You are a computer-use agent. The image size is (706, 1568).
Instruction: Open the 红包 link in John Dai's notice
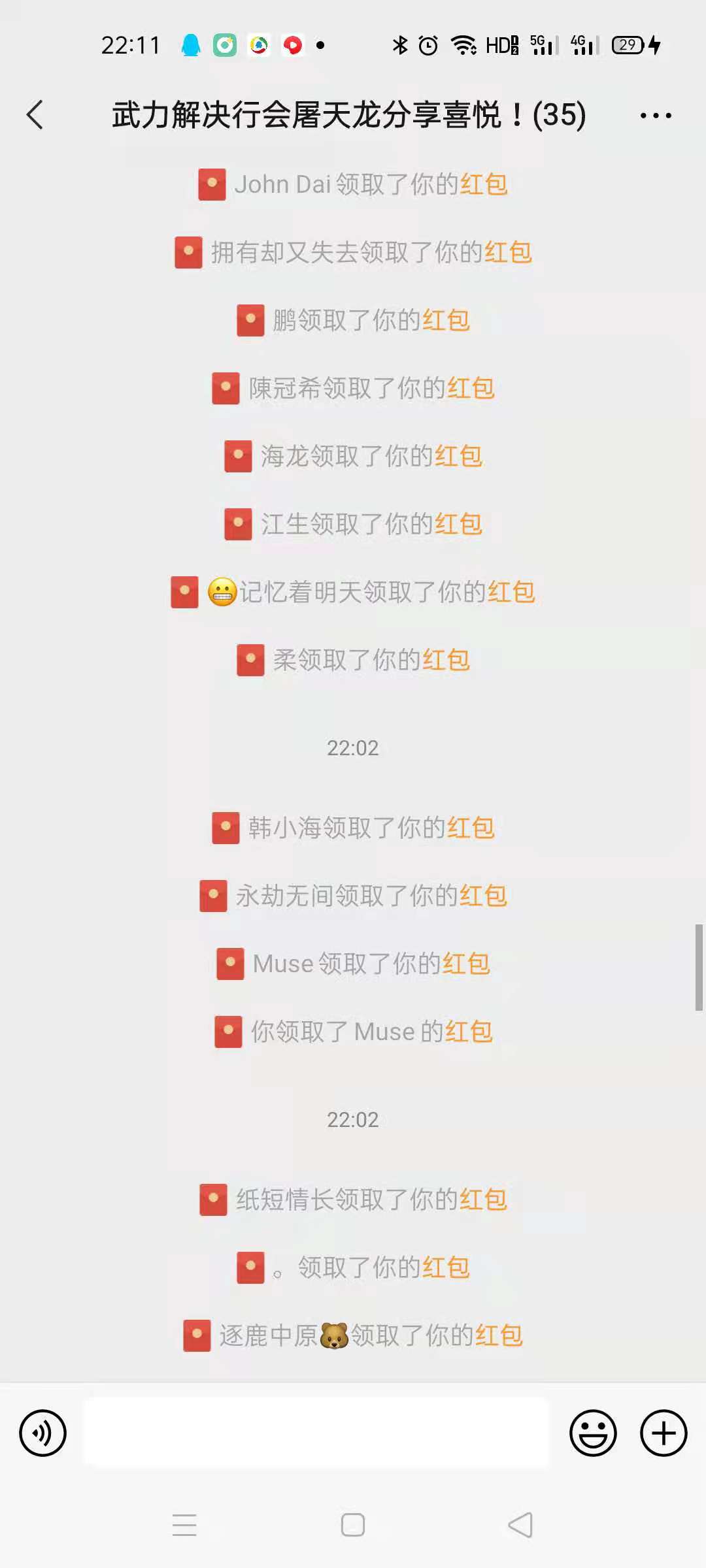[484, 185]
